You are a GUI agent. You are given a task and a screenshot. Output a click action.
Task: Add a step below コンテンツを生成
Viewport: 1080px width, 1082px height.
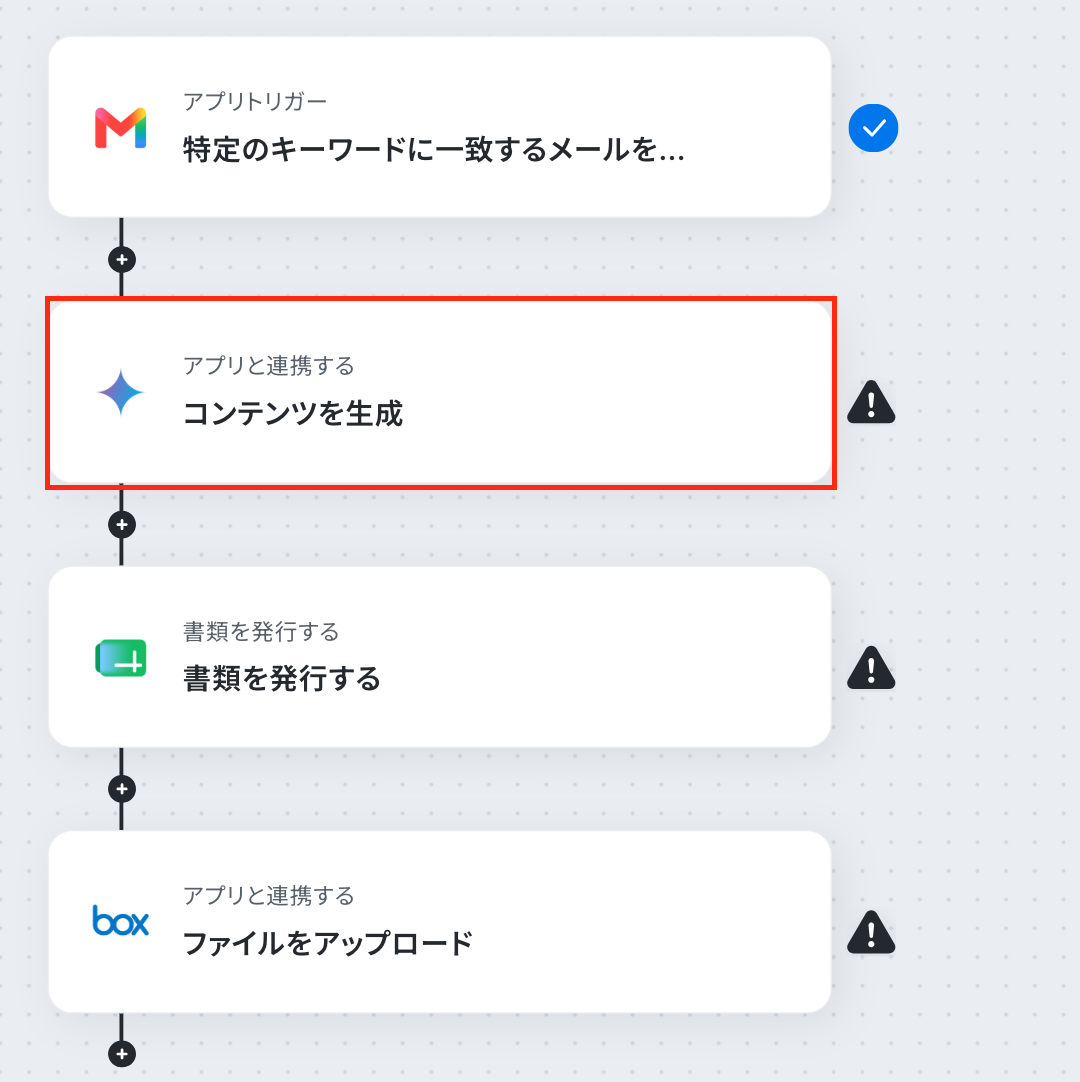click(122, 525)
